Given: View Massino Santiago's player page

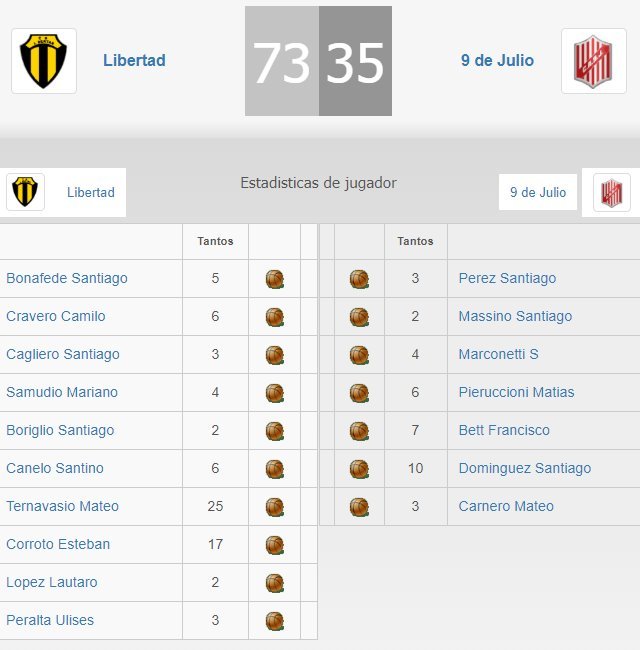Looking at the screenshot, I should [515, 316].
